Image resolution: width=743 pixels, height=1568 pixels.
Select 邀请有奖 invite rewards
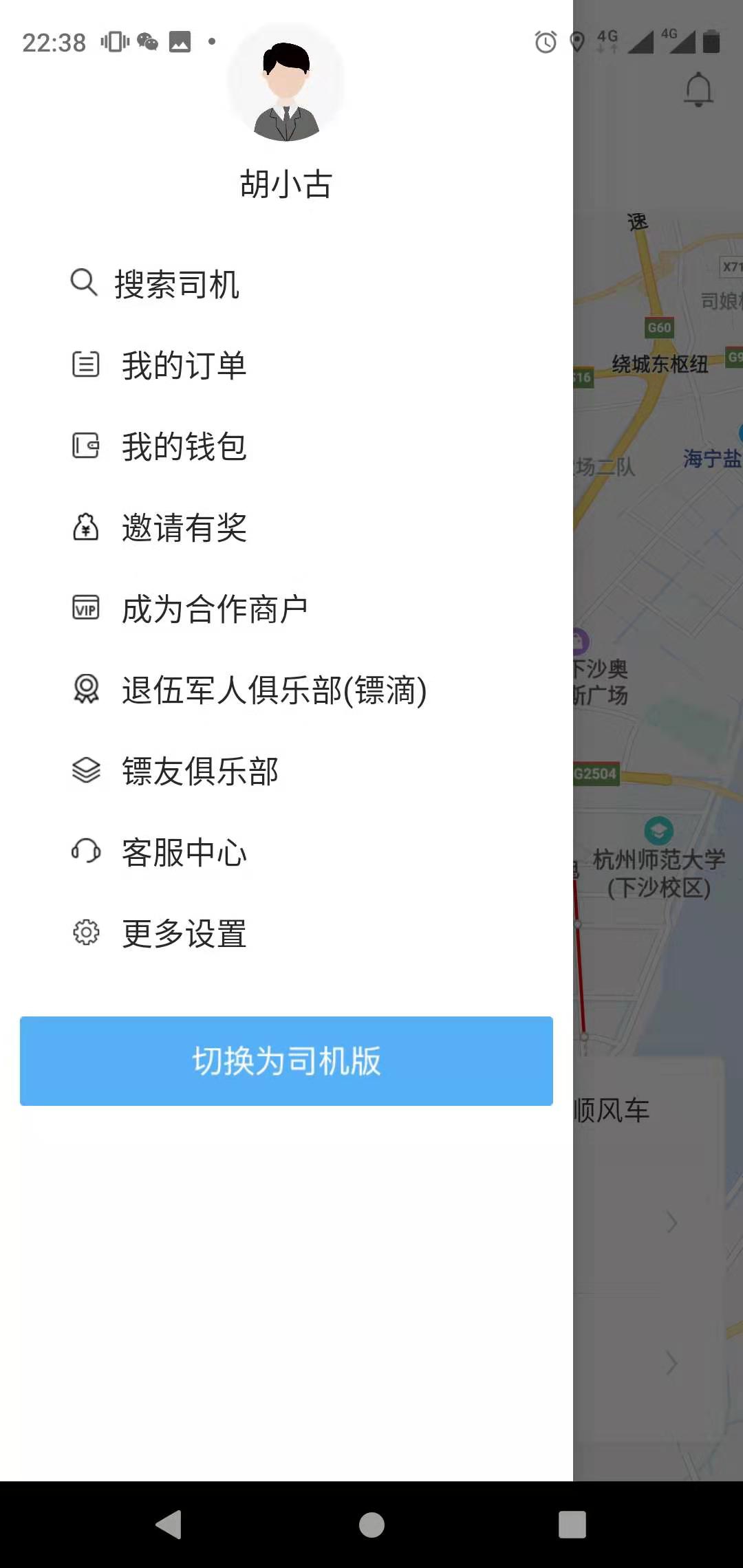point(183,527)
